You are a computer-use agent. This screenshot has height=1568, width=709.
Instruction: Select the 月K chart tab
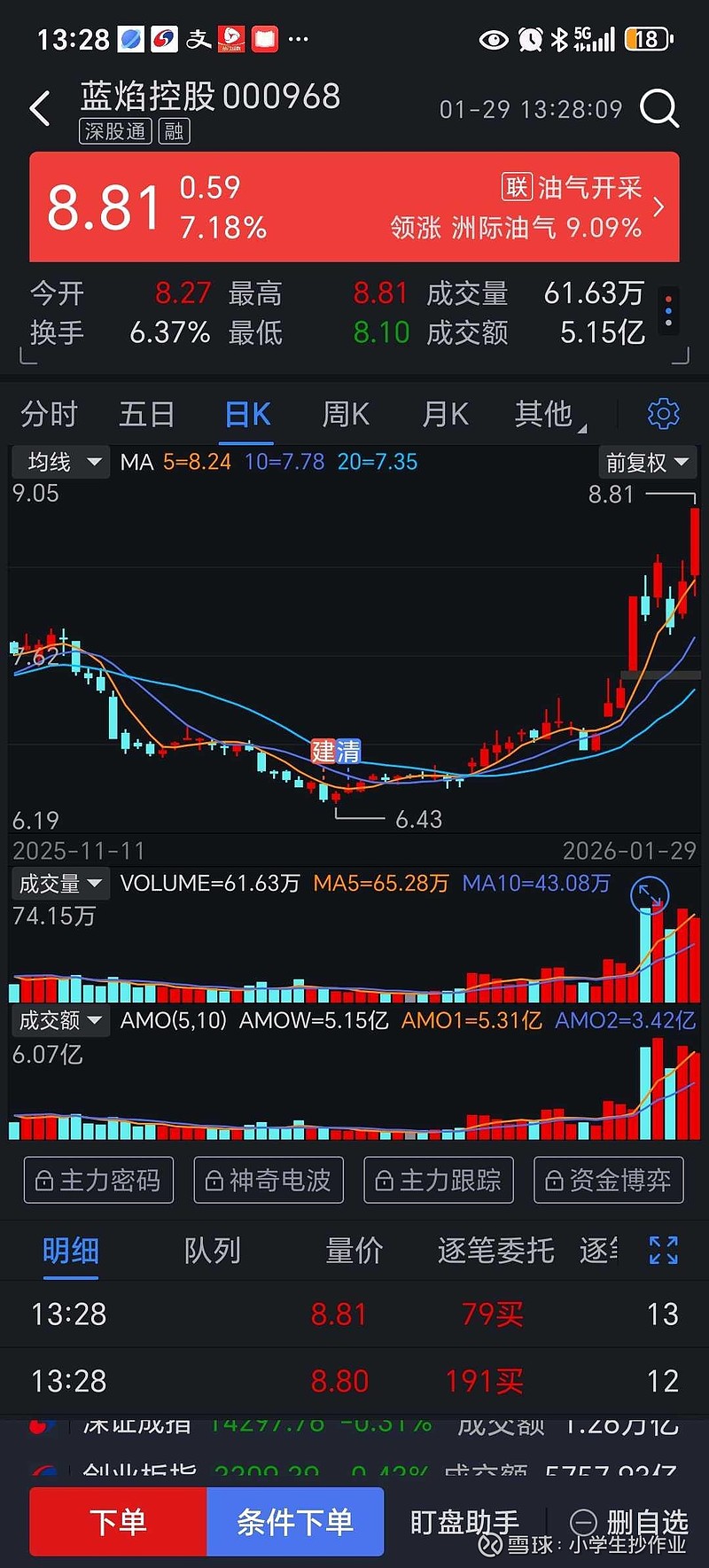click(x=445, y=414)
